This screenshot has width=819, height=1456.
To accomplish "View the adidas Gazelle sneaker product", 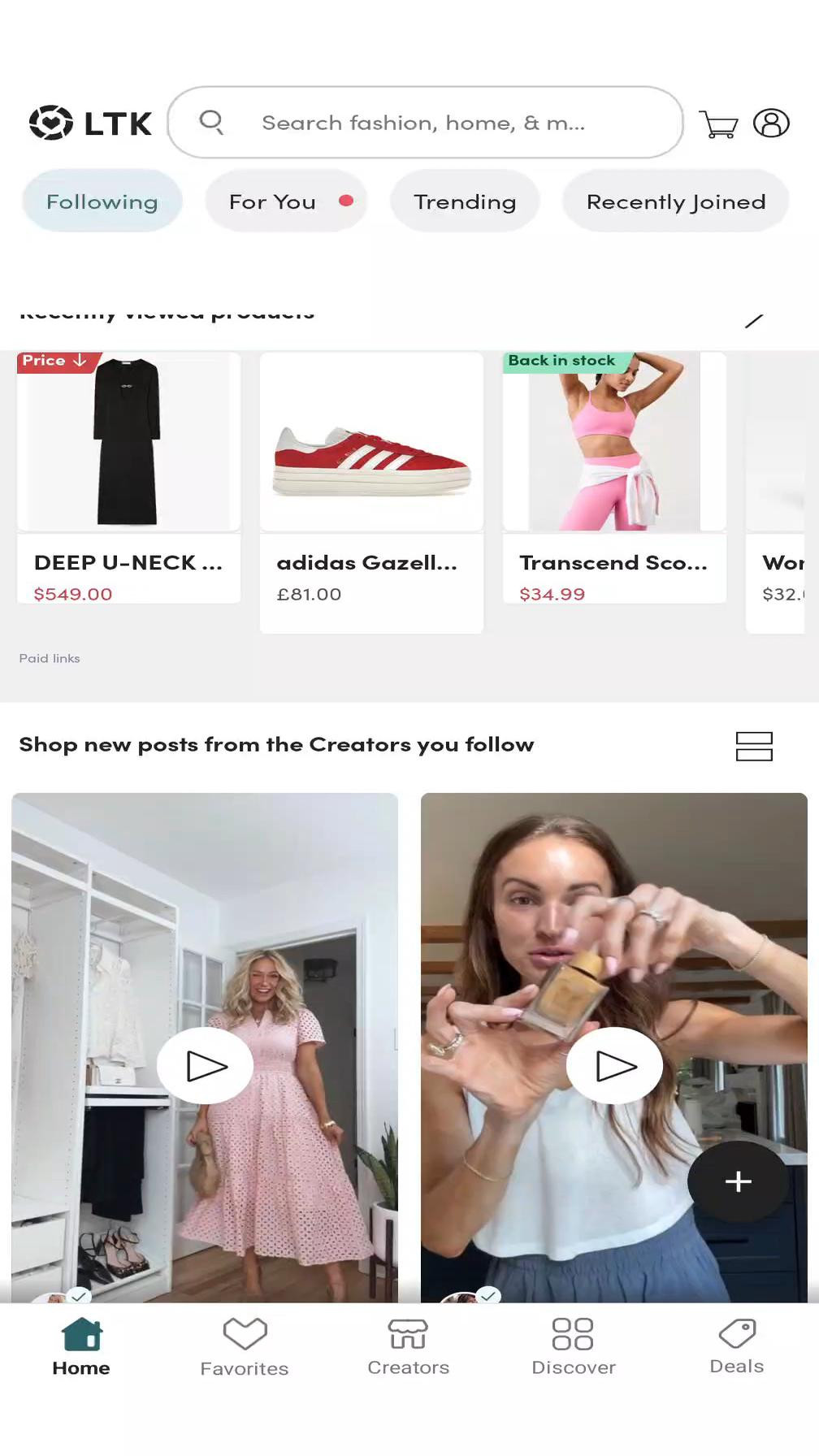I will (x=371, y=492).
